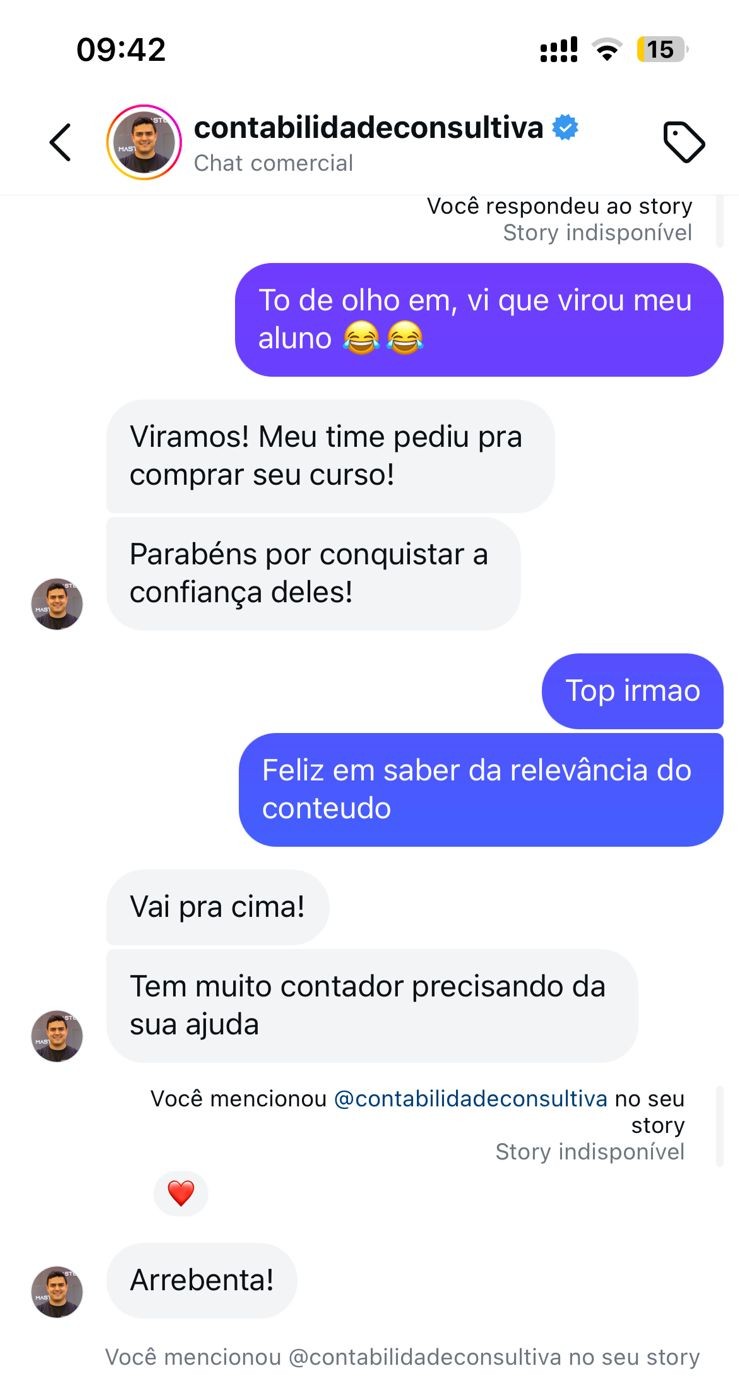Open the label tag icon in header
739x1386 pixels.
point(684,142)
